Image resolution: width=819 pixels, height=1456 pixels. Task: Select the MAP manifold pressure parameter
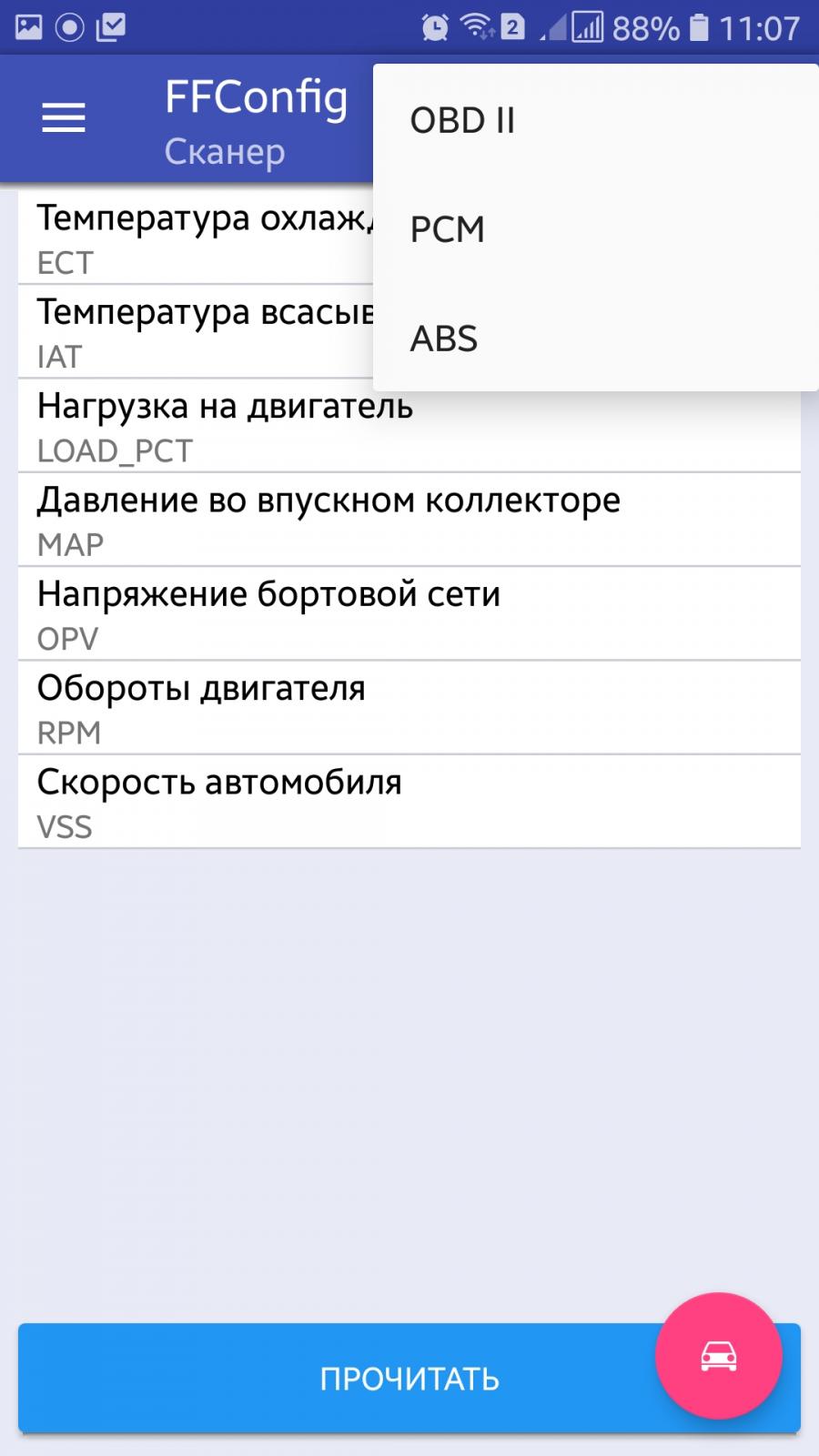408,521
